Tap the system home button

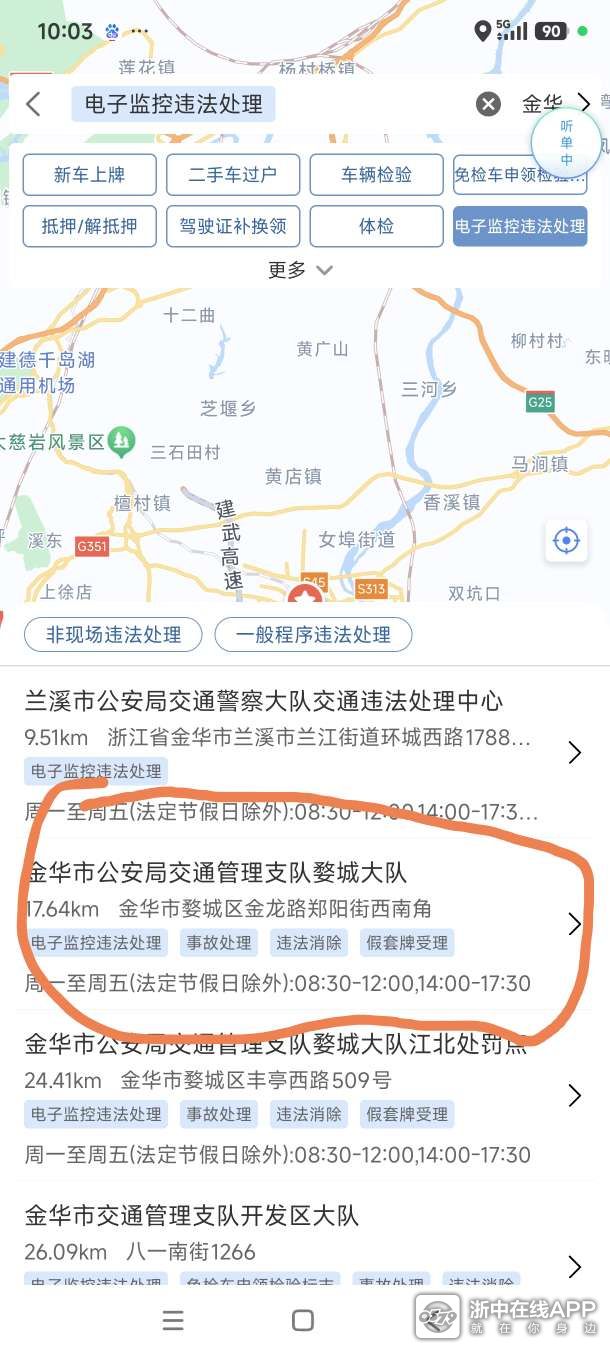coord(303,1321)
